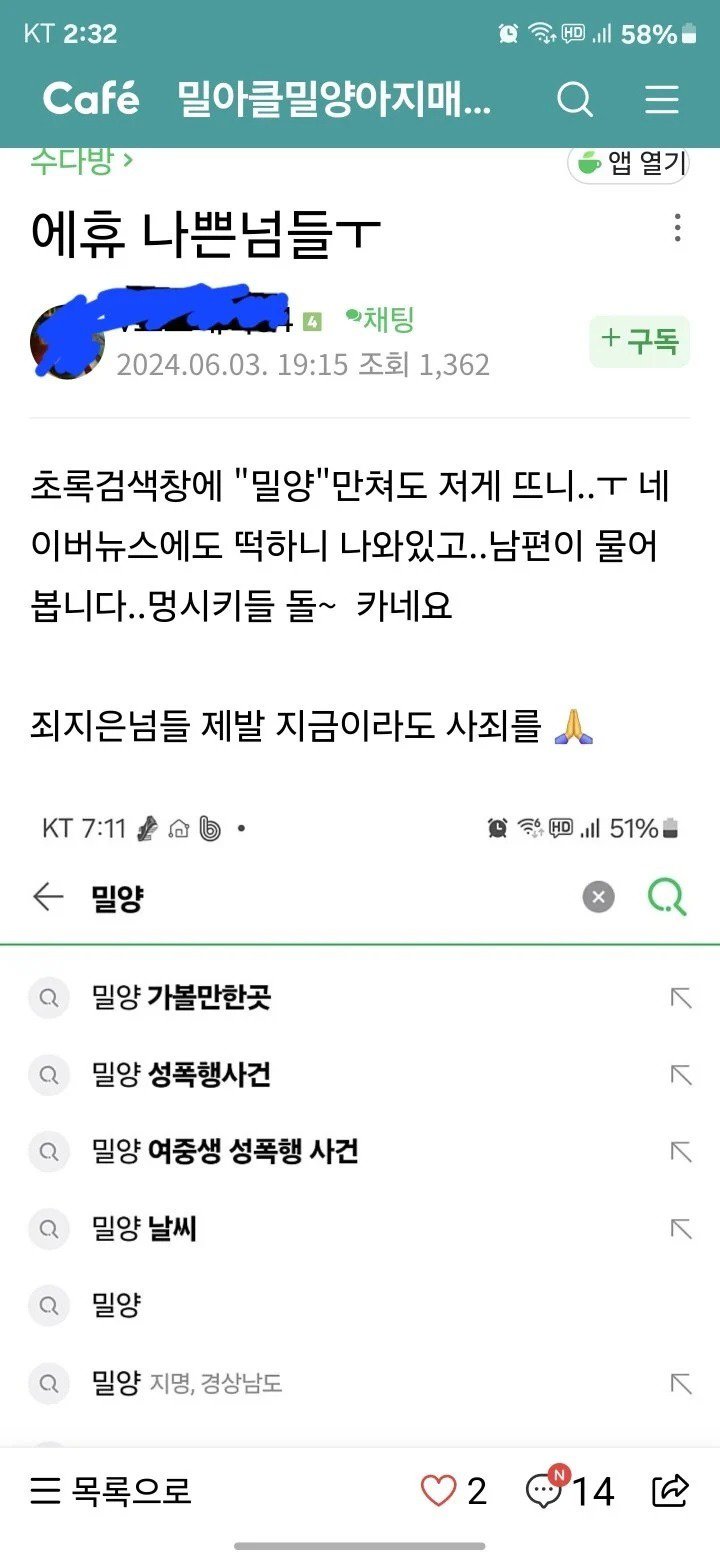
Task: Tap the insert arrow next to 밀양 날씨
Action: tap(679, 1229)
